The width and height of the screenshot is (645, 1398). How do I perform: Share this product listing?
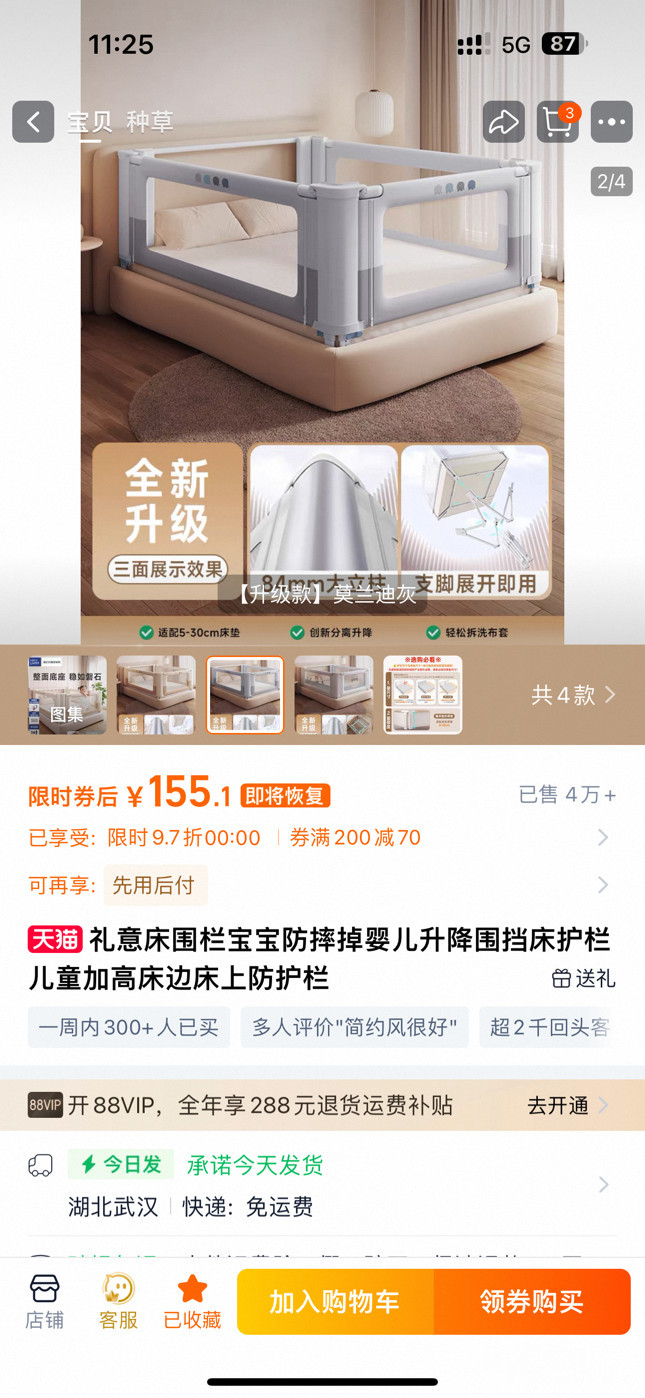(x=503, y=122)
